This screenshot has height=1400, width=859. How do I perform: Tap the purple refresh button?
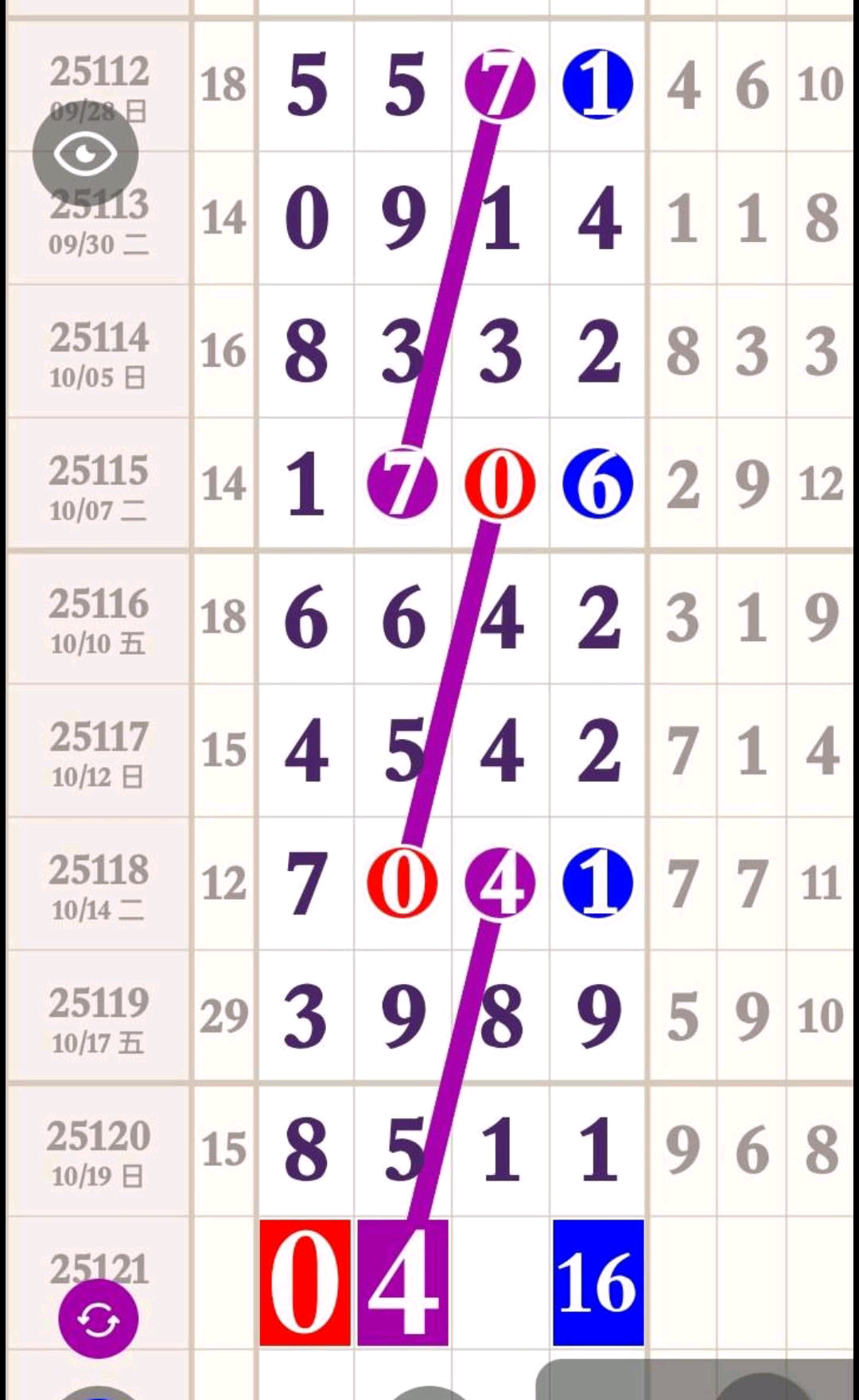point(99,1320)
